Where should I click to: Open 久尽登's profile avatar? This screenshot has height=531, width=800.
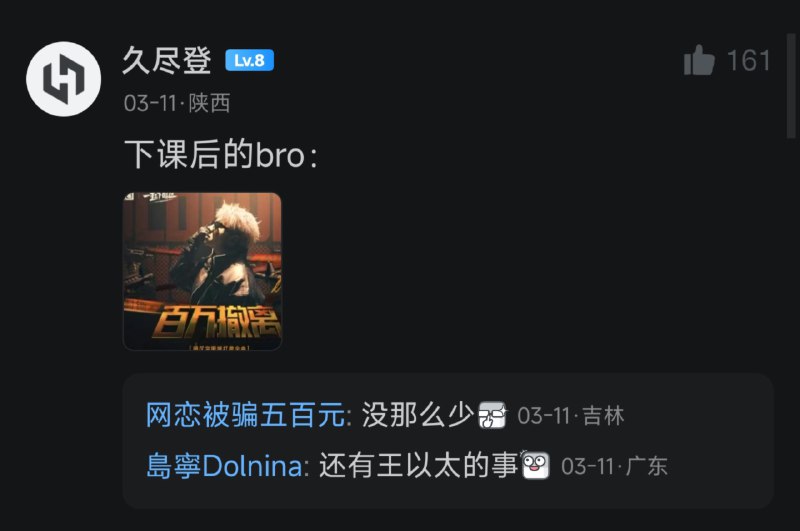pyautogui.click(x=63, y=79)
